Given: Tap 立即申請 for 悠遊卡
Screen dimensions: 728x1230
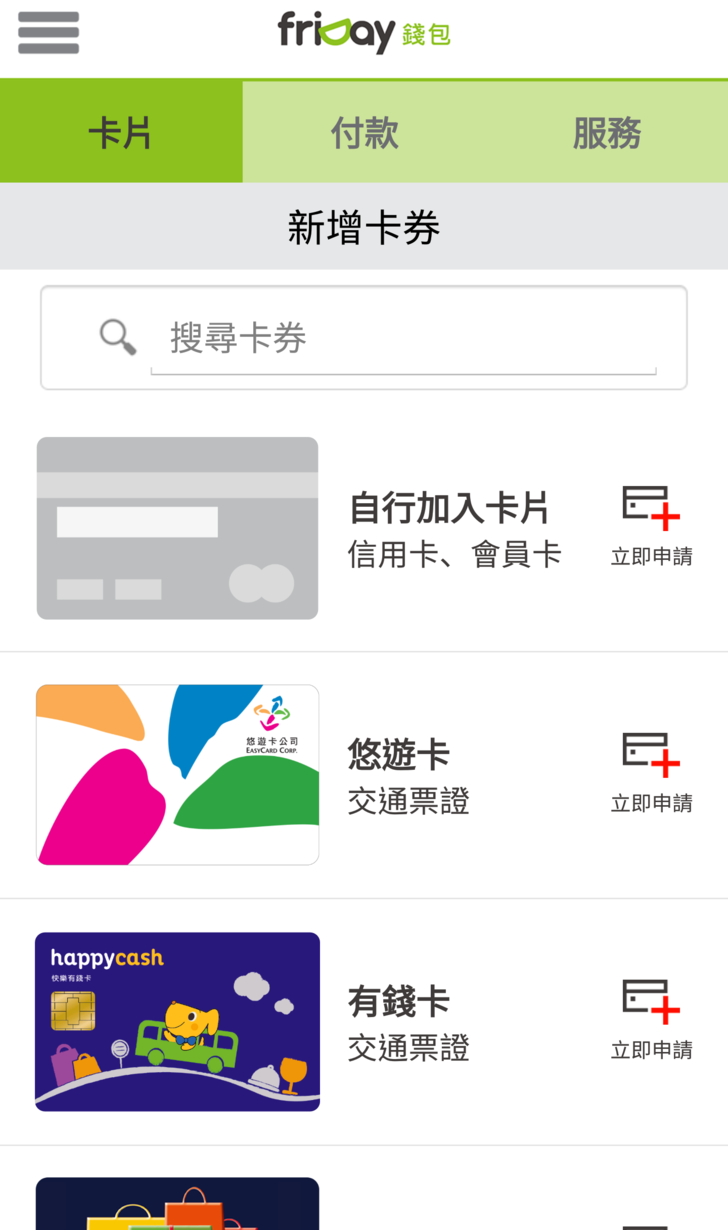Looking at the screenshot, I should (x=651, y=774).
